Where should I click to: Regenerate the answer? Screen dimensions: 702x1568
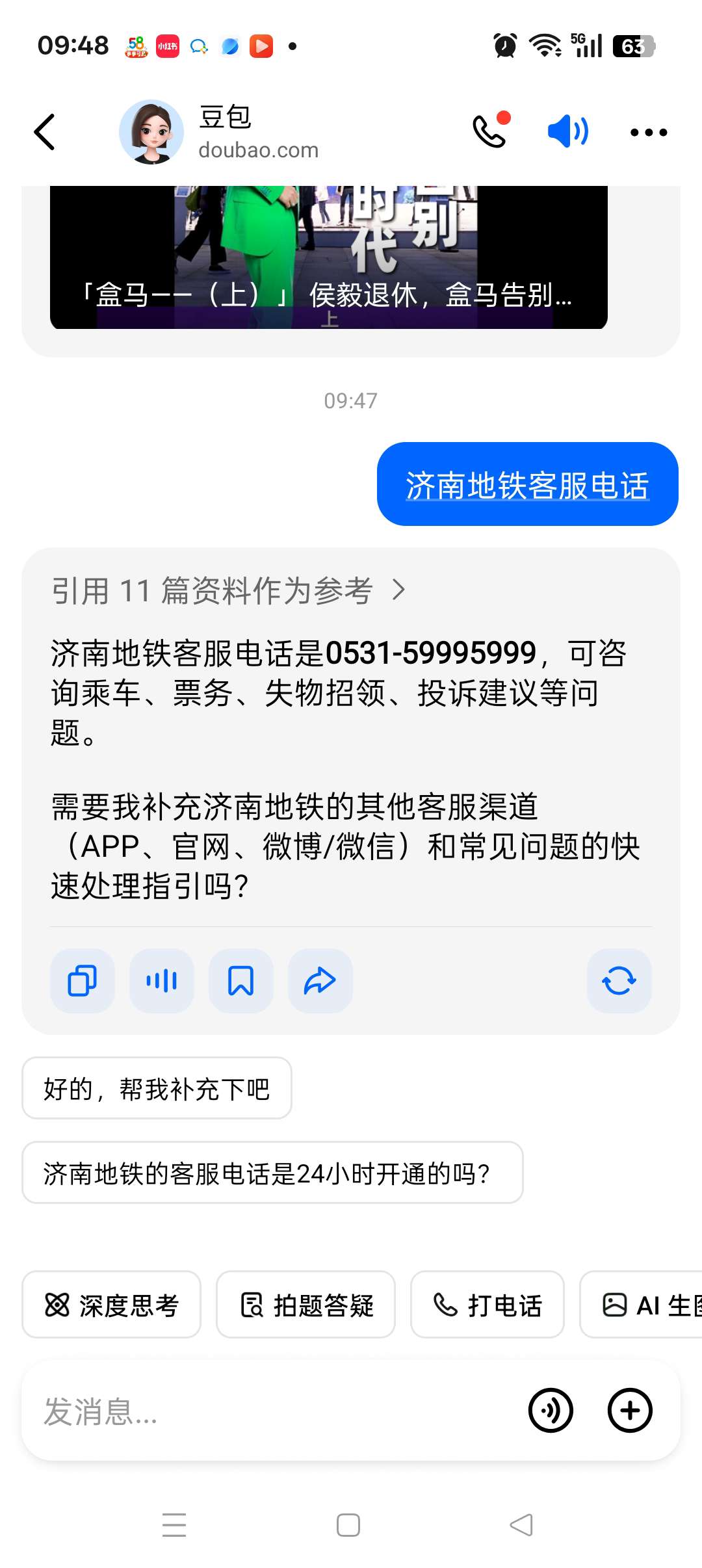click(618, 980)
